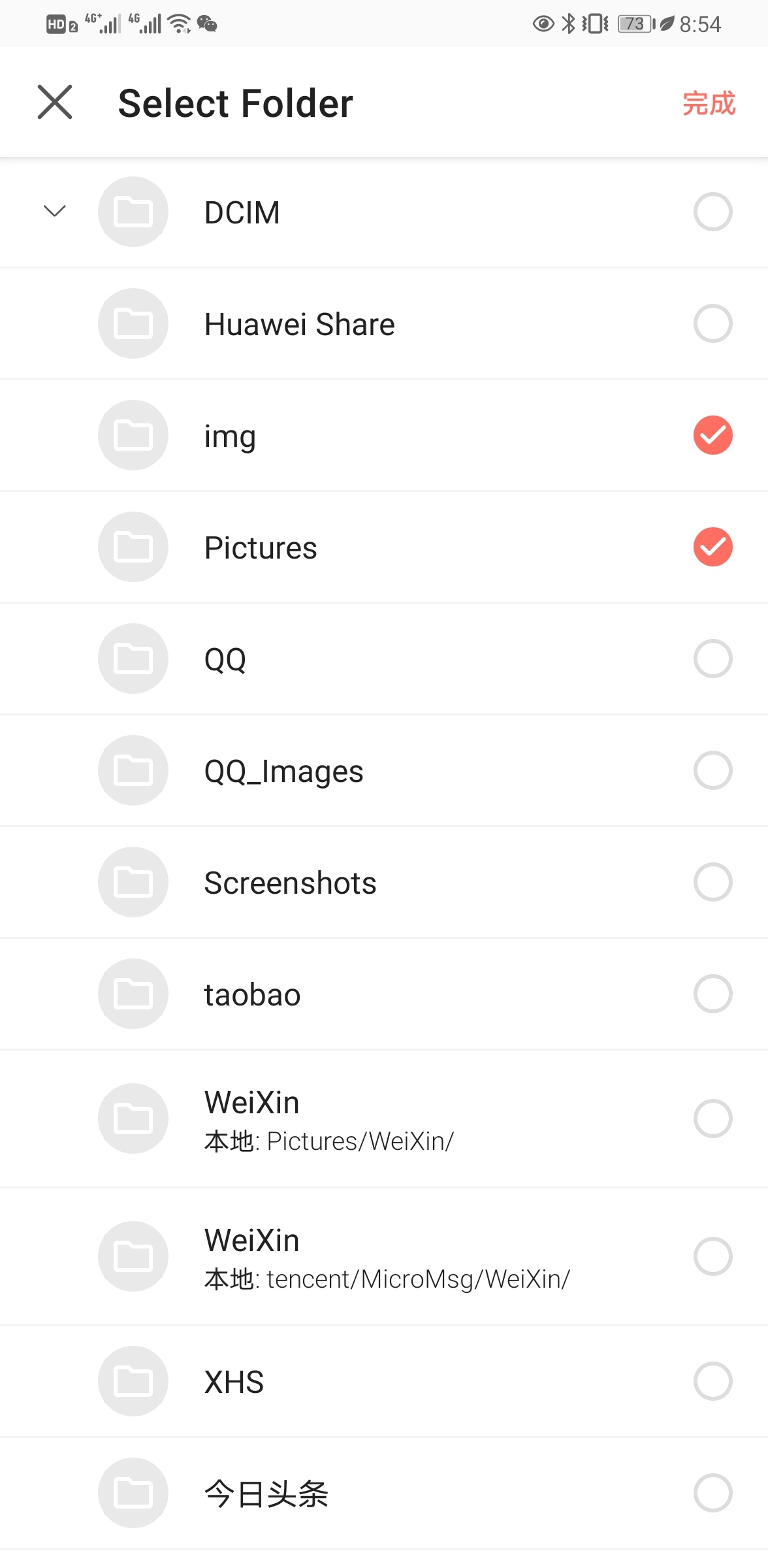This screenshot has width=768, height=1568.
Task: Select WeiXin folder under tencent/MicroMsg/WeiXin/
Action: pos(712,1256)
